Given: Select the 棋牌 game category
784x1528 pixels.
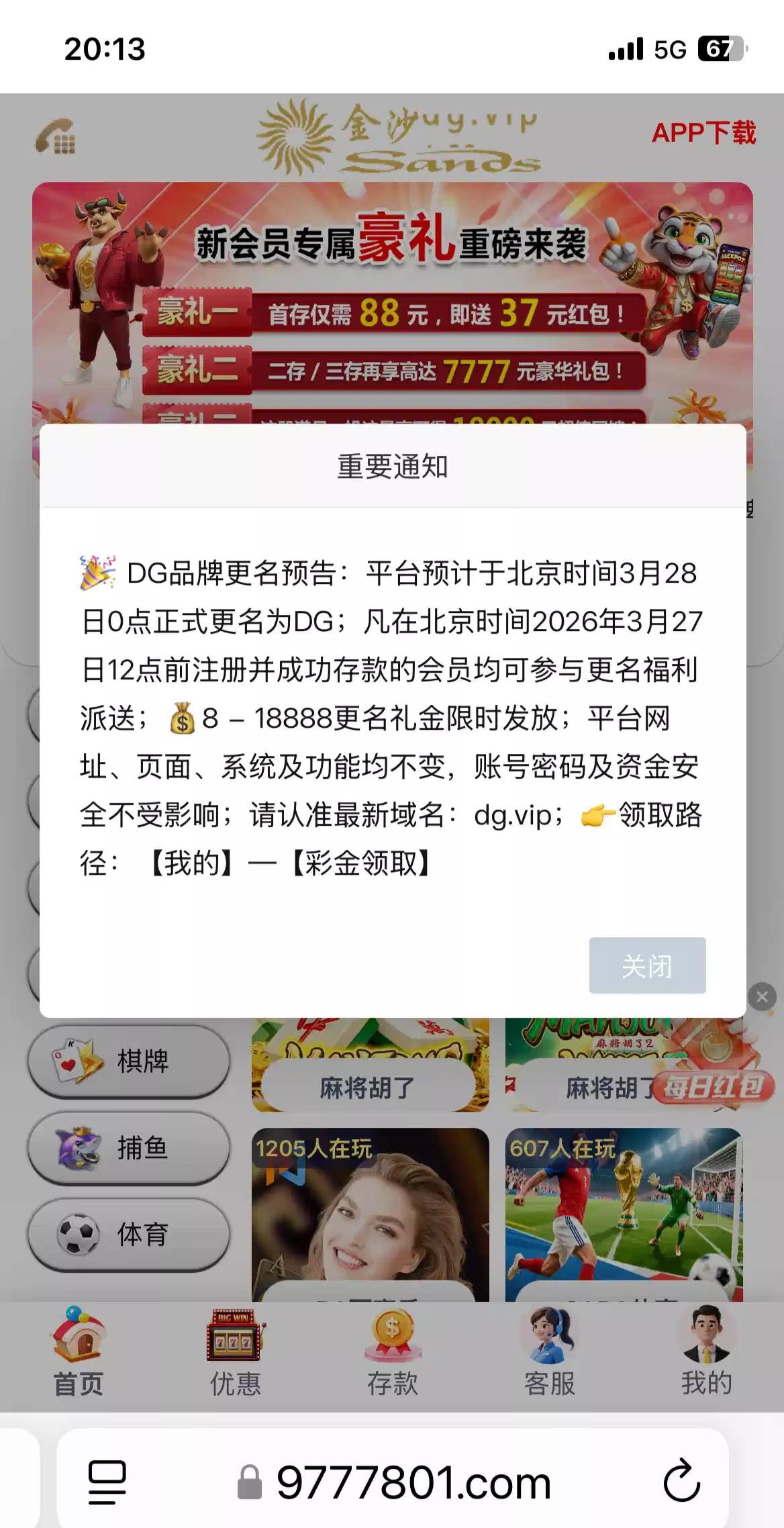Looking at the screenshot, I should click(128, 1061).
